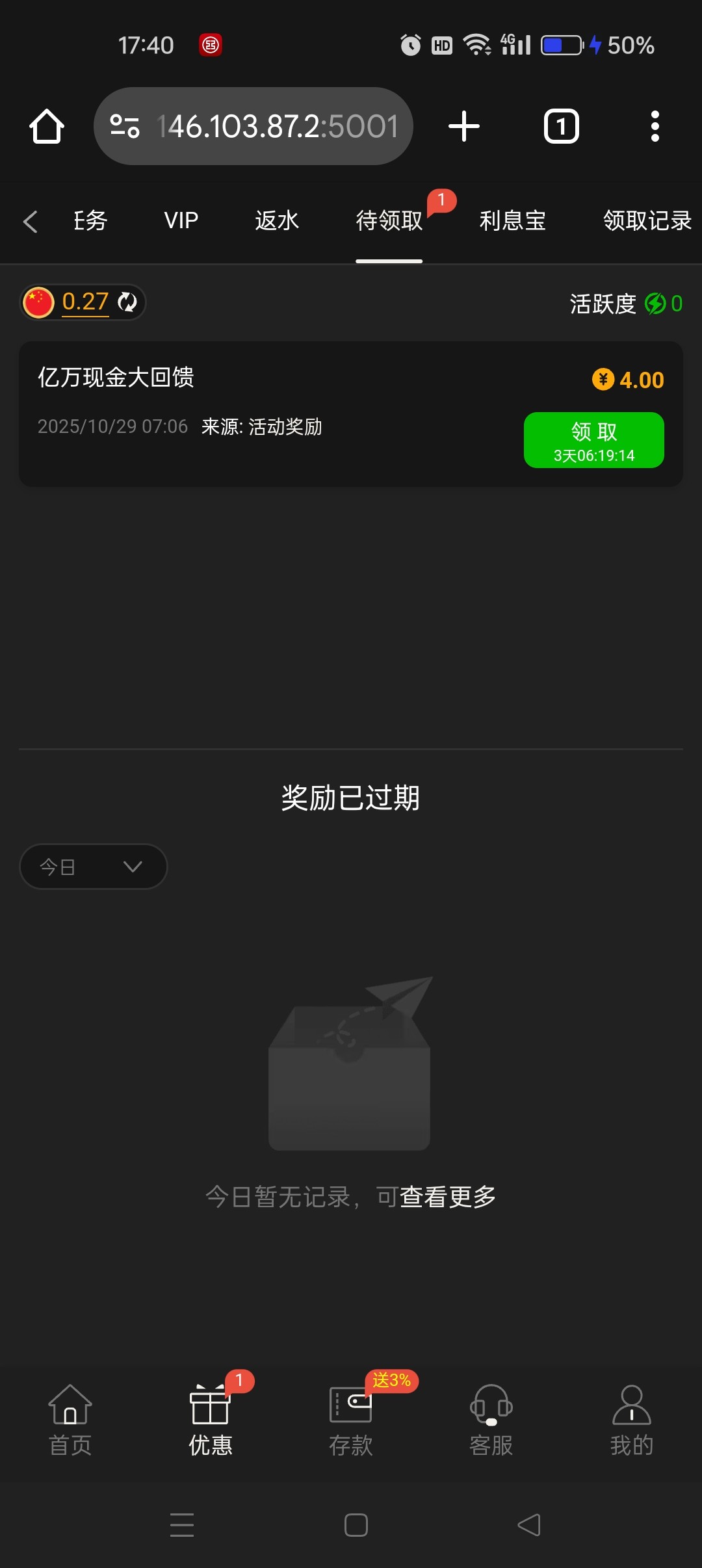Open the browser three-dot menu
The image size is (702, 1568).
(x=655, y=125)
